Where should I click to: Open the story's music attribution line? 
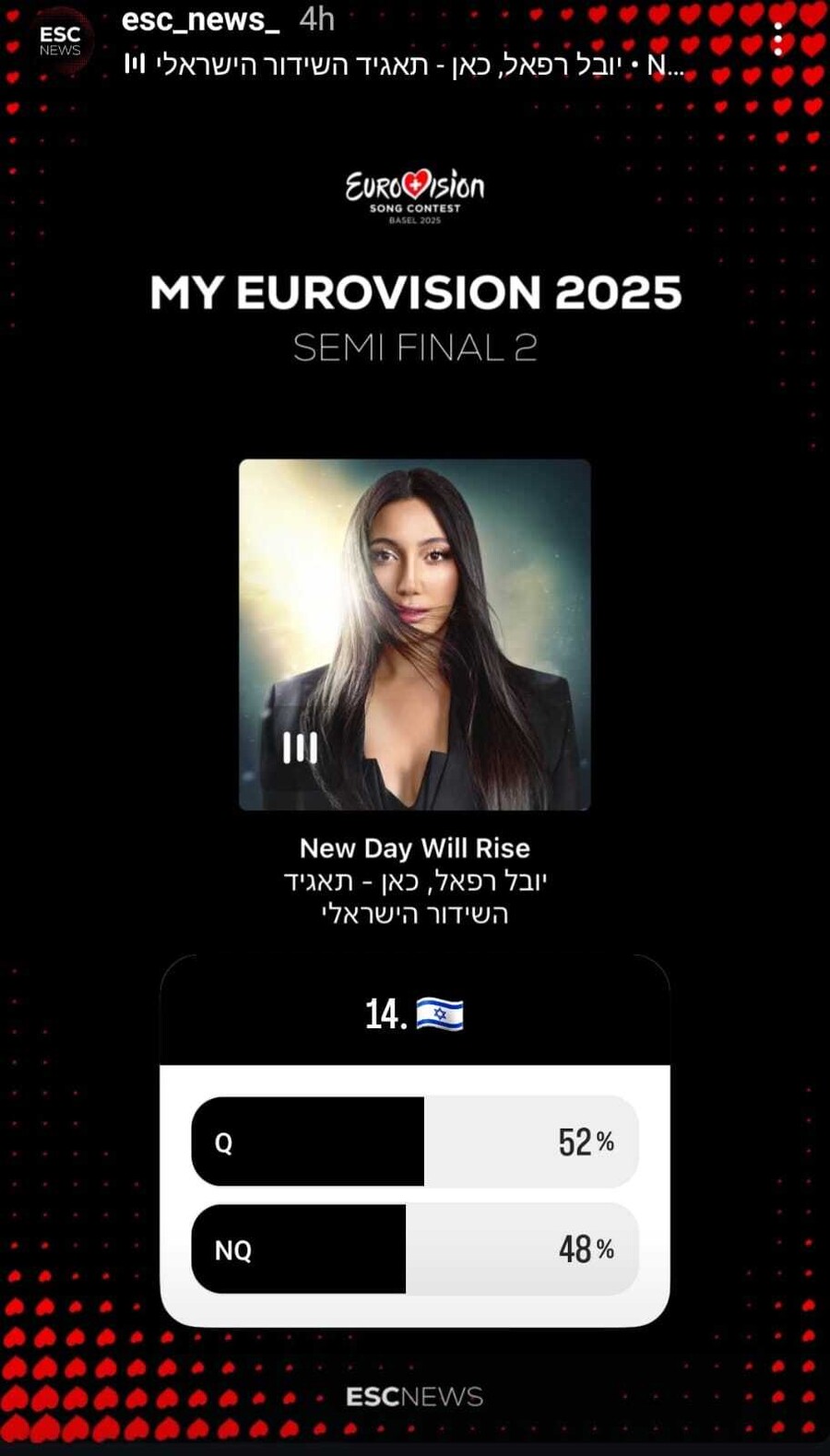point(404,65)
